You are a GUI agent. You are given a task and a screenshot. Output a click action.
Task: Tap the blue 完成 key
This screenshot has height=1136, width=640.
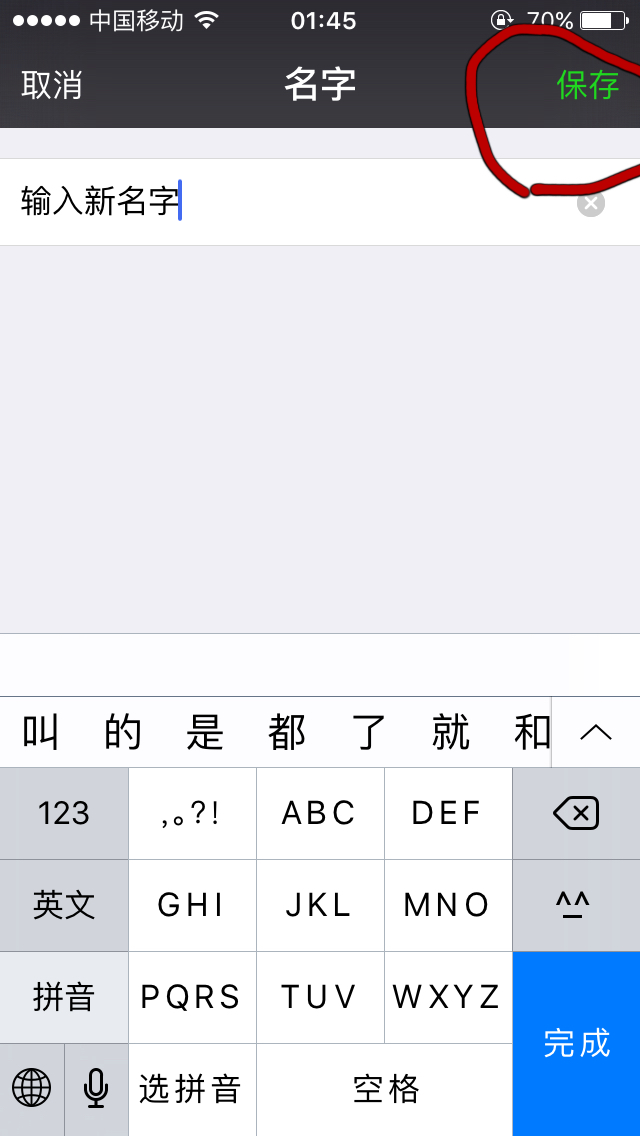(576, 1044)
